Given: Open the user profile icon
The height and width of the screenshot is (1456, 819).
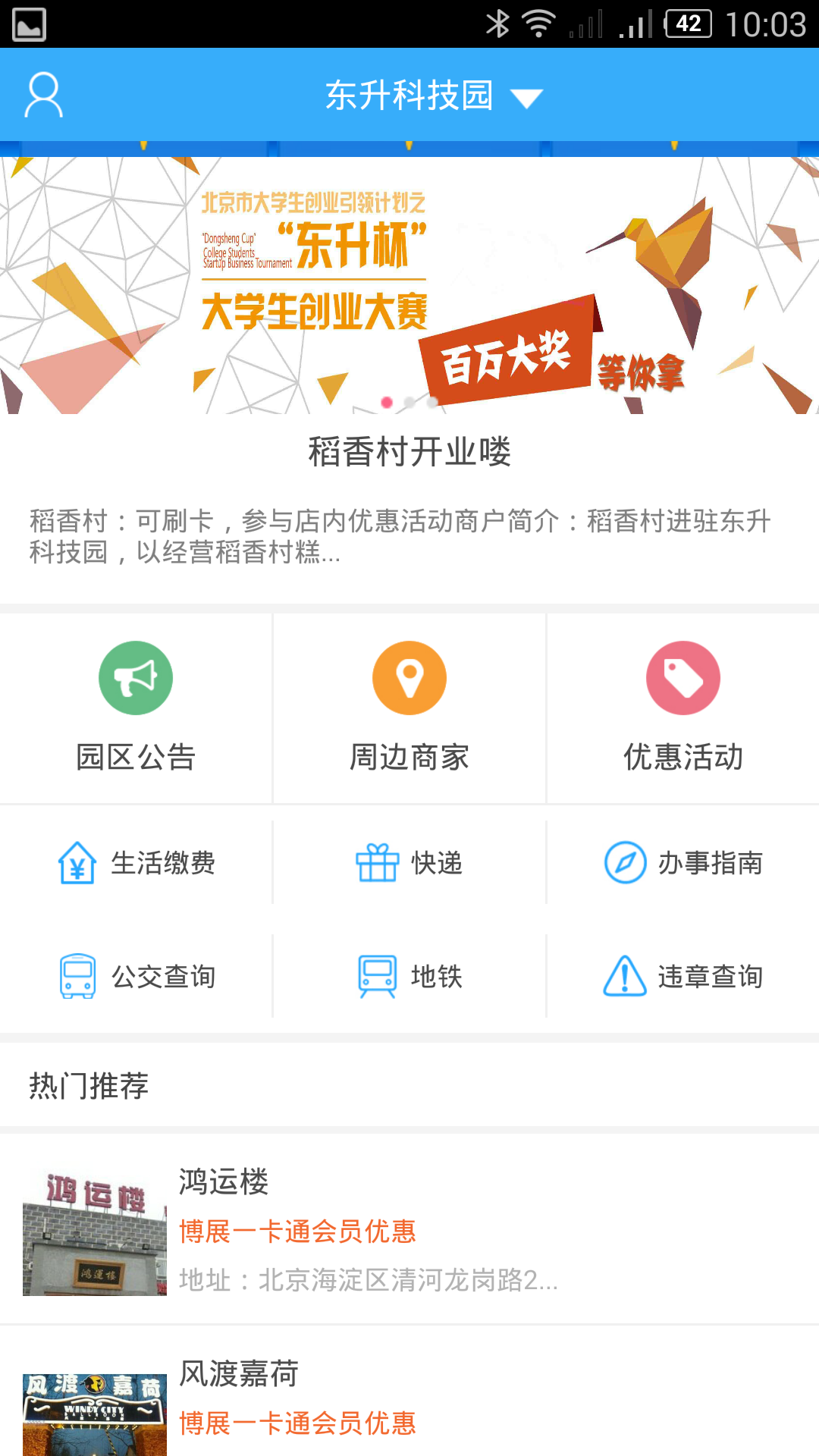Looking at the screenshot, I should coord(43,96).
